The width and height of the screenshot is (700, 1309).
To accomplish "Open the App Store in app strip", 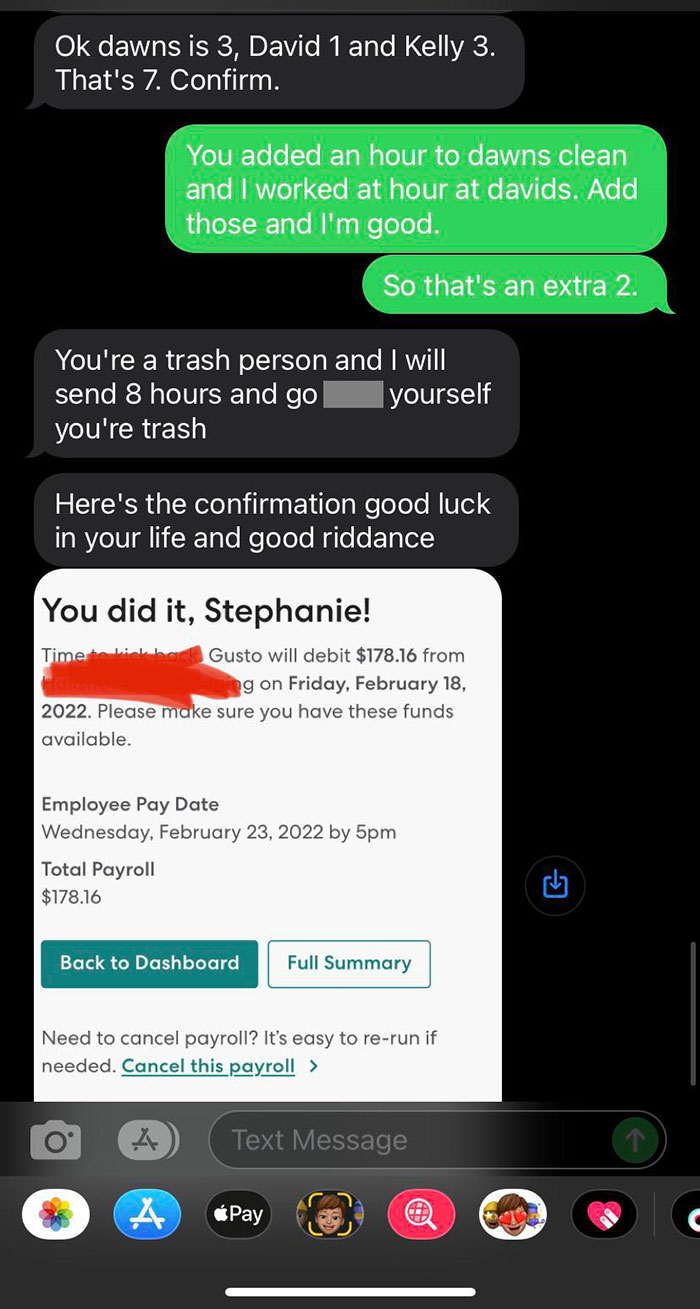I will [147, 1215].
